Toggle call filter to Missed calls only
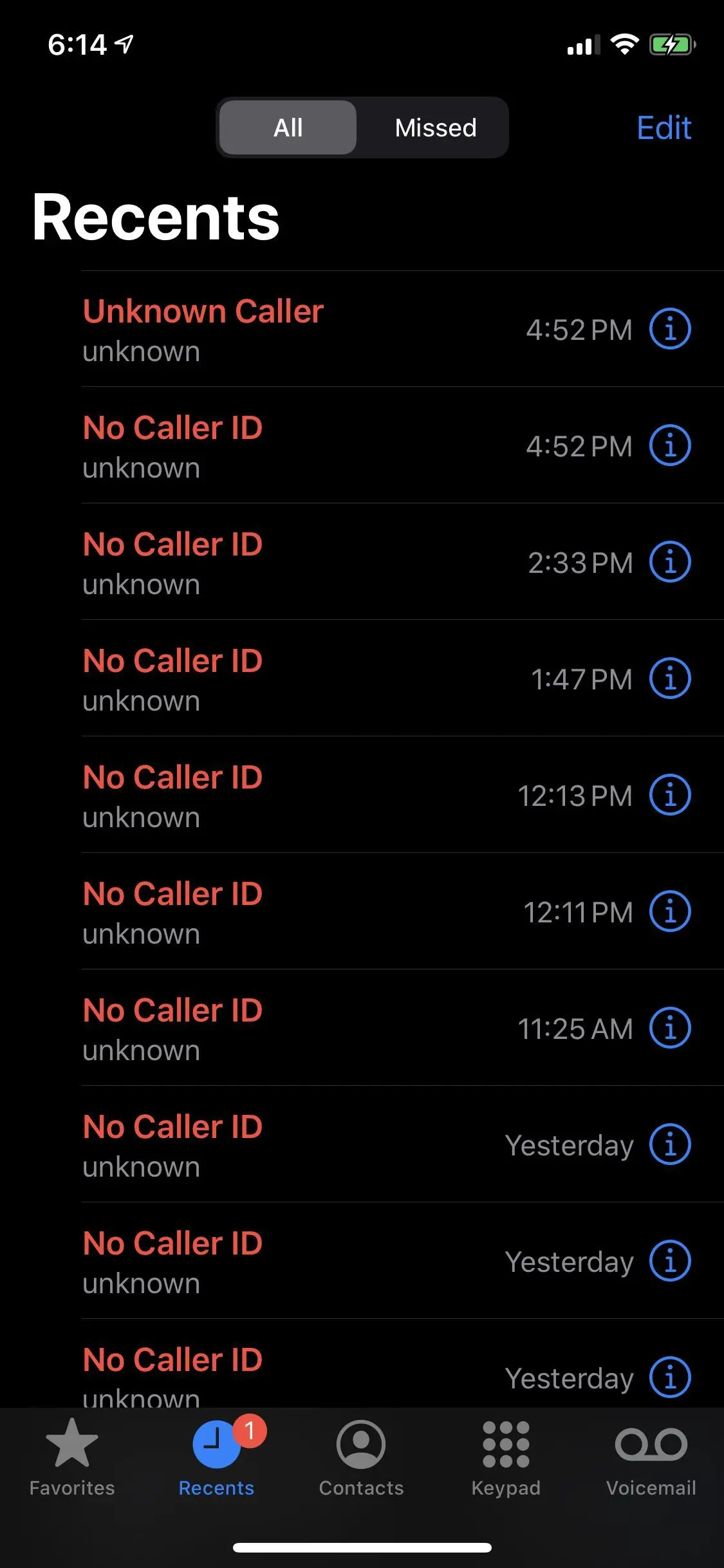724x1568 pixels. coord(434,127)
